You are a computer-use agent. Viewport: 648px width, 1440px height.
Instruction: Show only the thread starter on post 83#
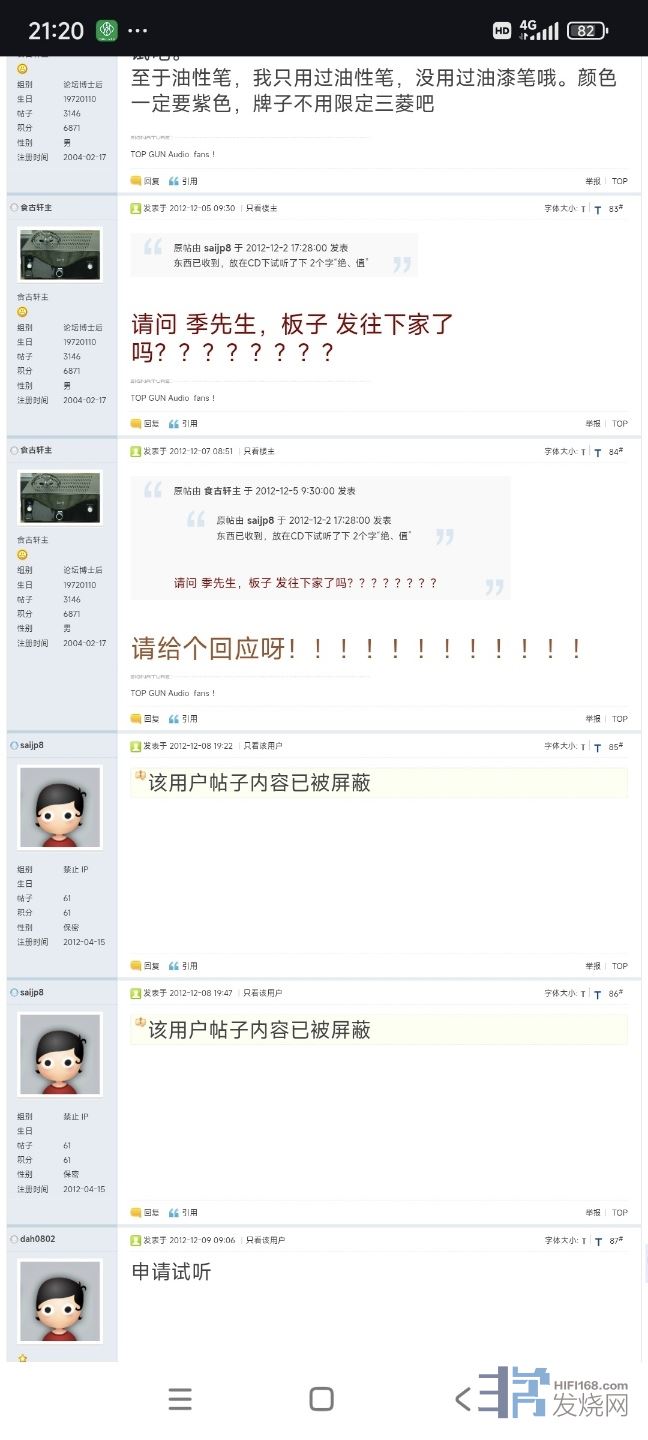tap(260, 208)
